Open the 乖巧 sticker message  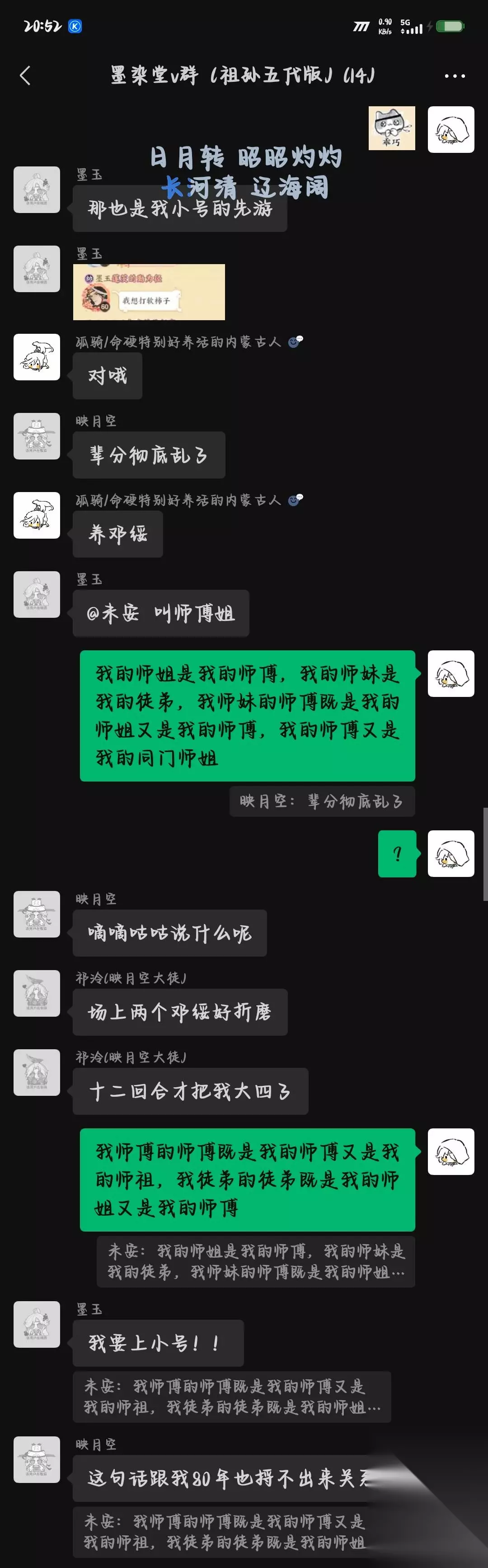(x=392, y=128)
